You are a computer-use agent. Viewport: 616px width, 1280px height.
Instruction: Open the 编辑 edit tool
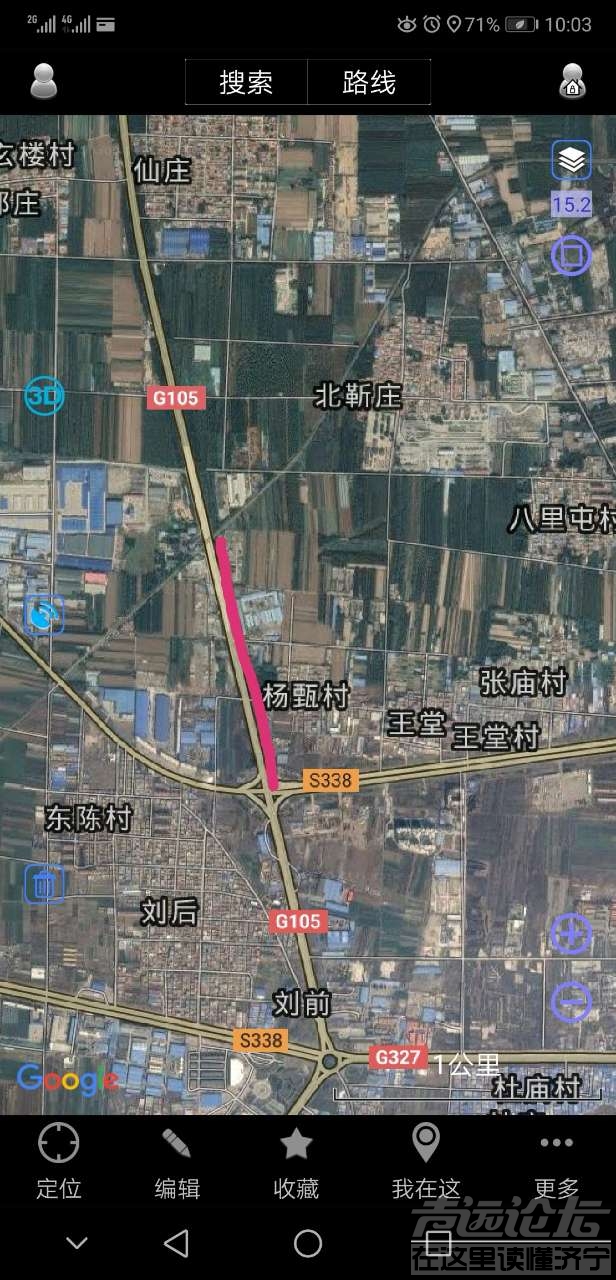pos(177,1162)
